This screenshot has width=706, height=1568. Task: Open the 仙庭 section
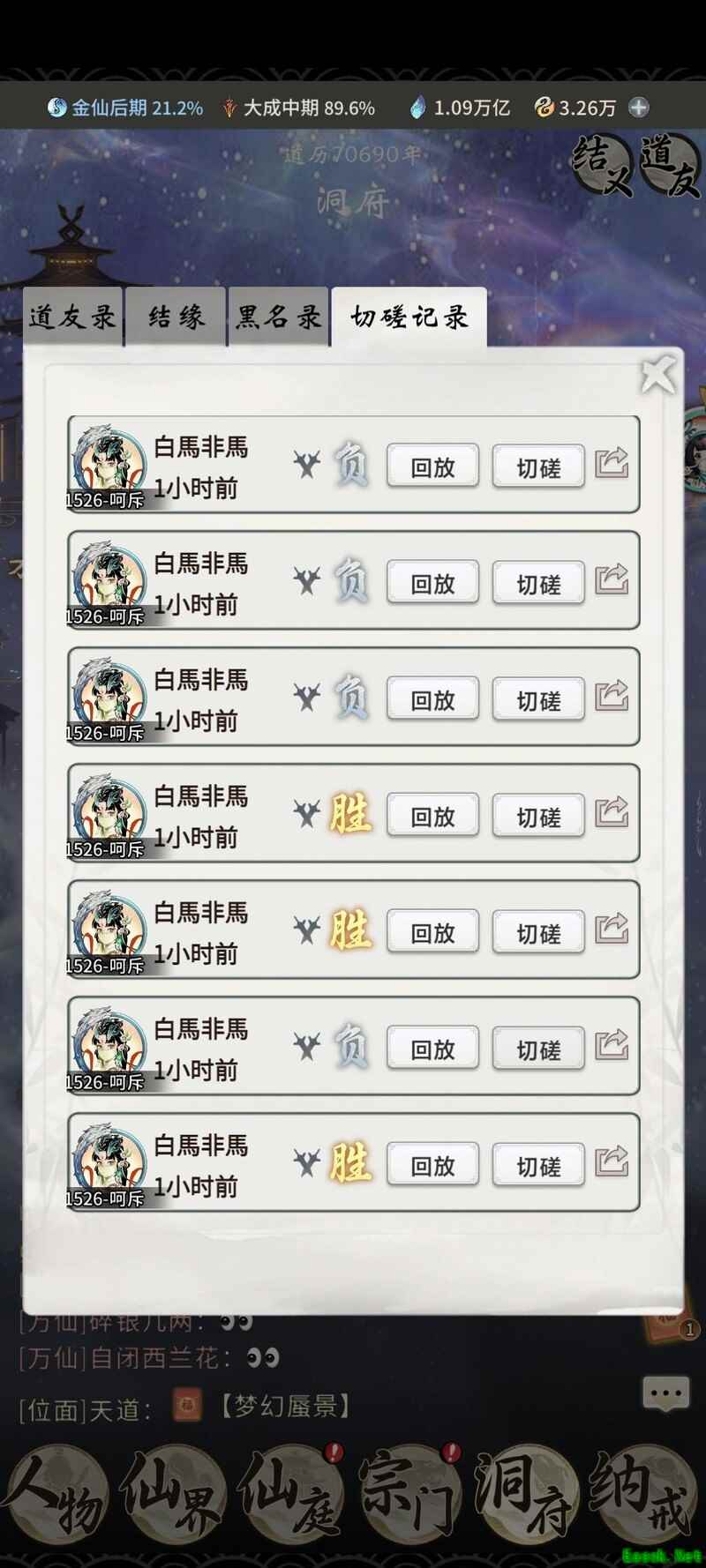291,1493
